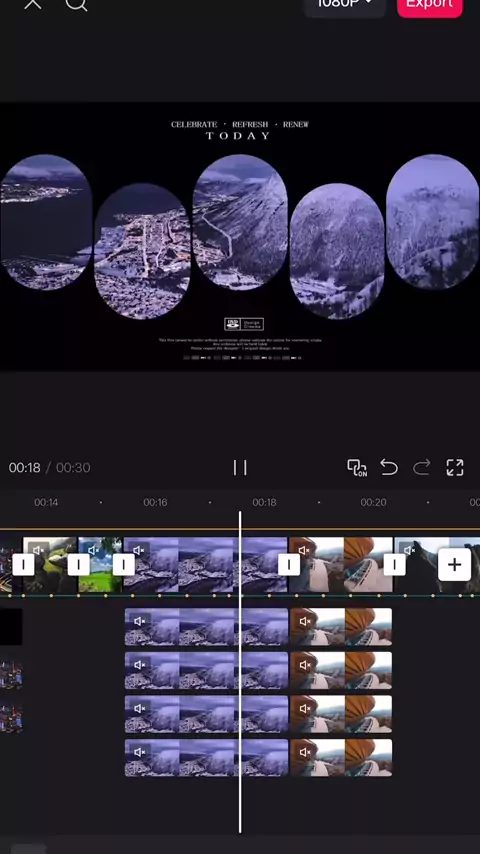Pause the video playback

point(240,467)
